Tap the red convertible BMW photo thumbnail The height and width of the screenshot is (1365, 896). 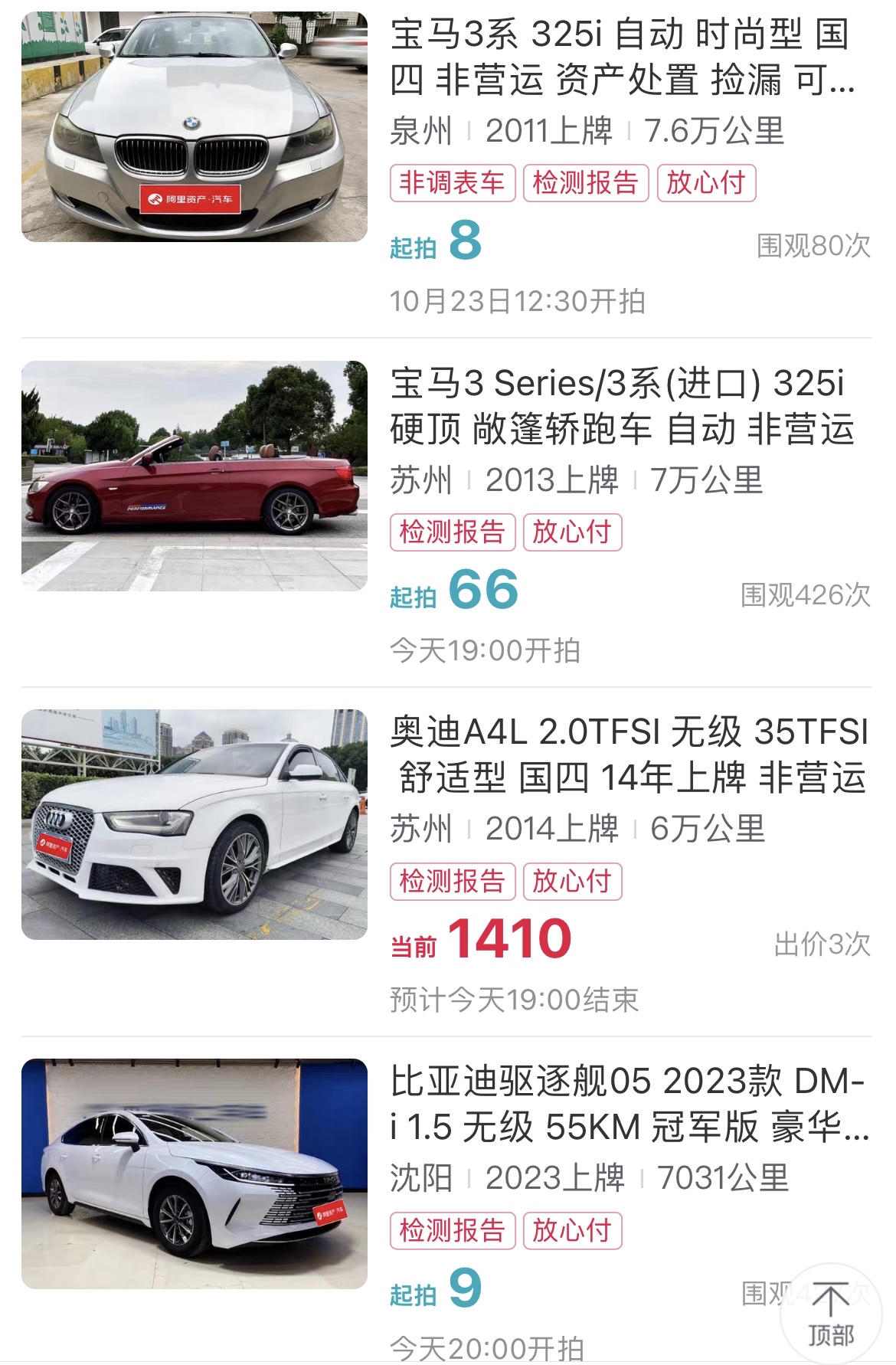pyautogui.click(x=194, y=475)
